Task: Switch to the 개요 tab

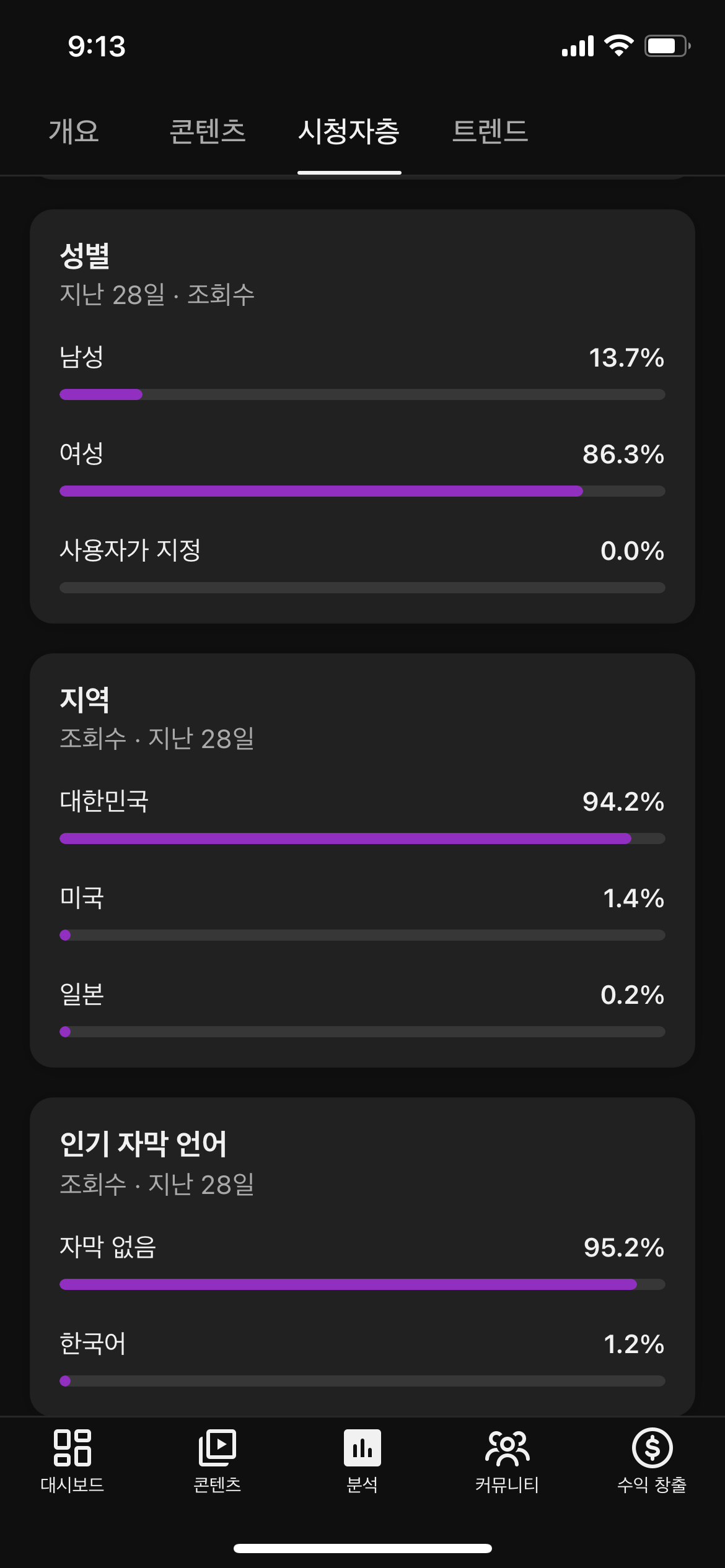Action: 74,131
